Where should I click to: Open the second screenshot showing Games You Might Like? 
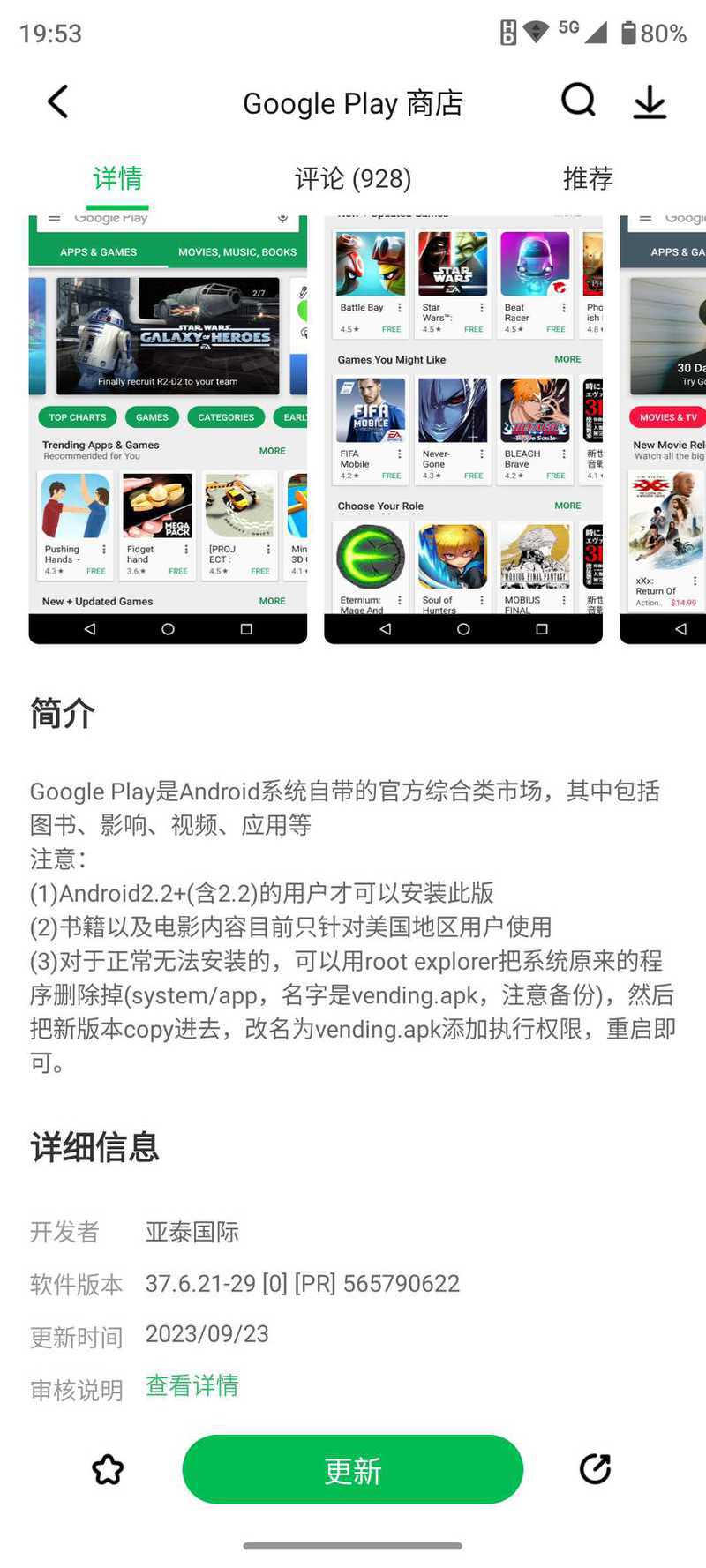click(x=463, y=430)
